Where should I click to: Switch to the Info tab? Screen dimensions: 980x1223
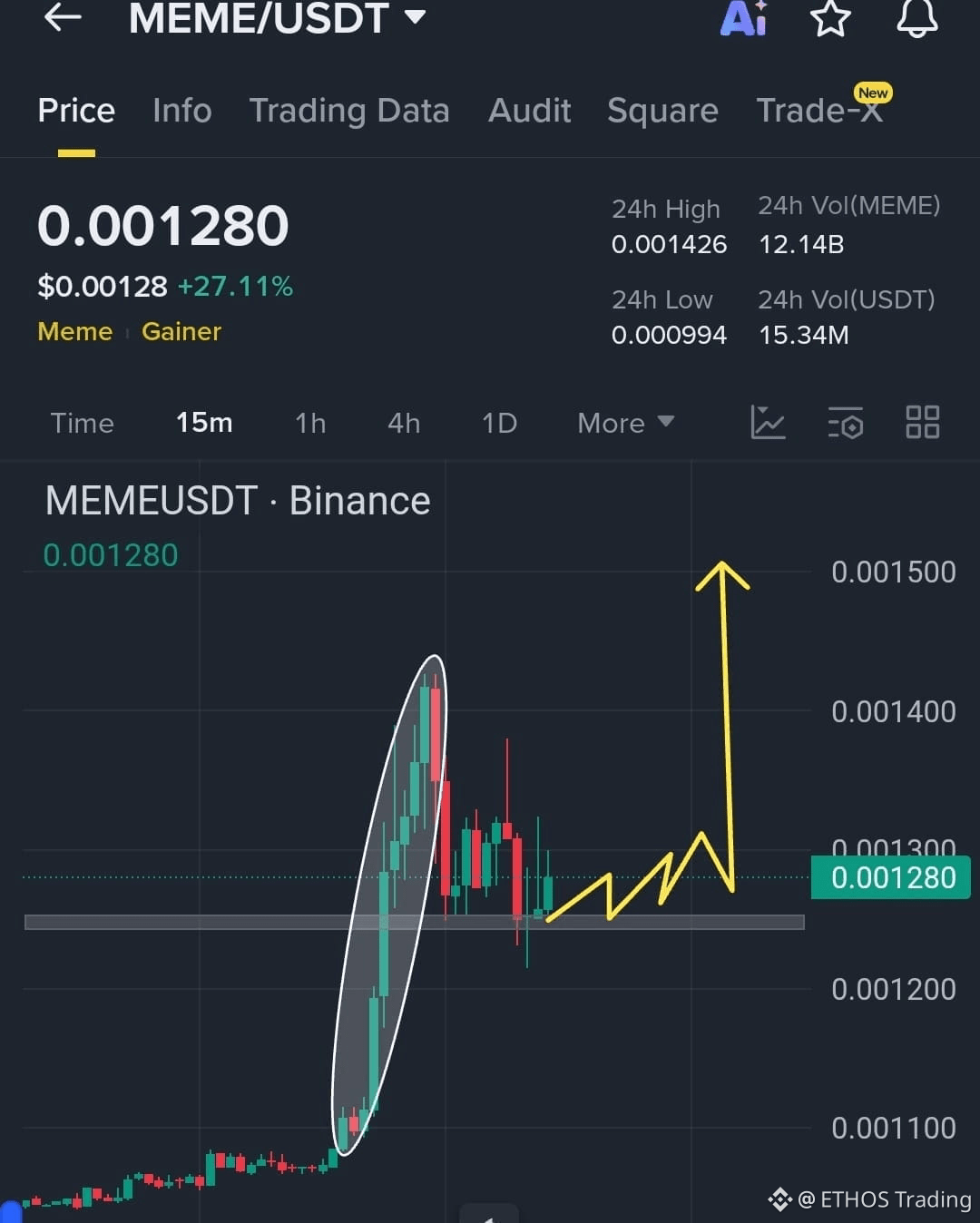pos(181,111)
